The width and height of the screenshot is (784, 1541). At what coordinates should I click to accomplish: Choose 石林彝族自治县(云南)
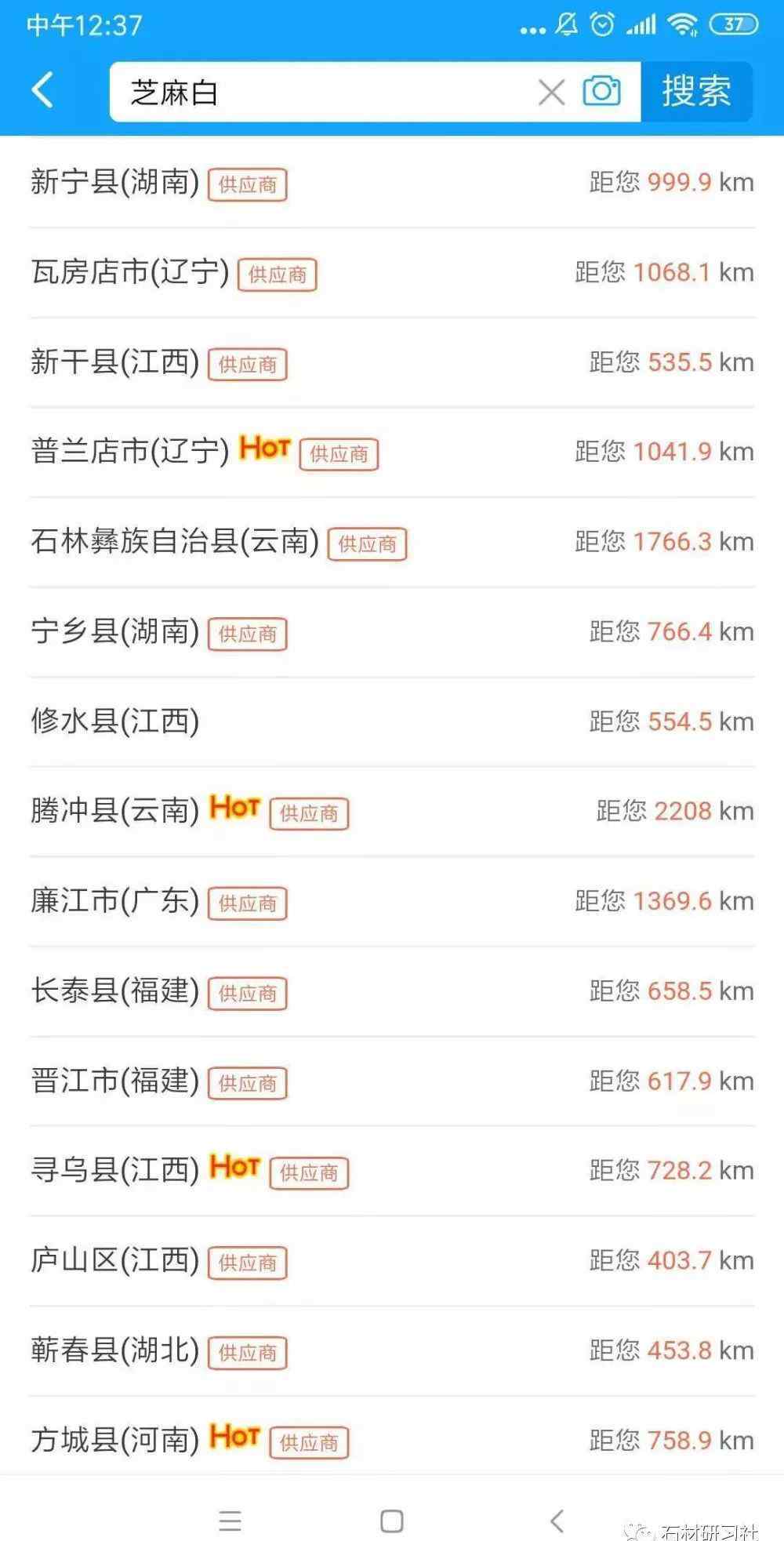point(392,542)
